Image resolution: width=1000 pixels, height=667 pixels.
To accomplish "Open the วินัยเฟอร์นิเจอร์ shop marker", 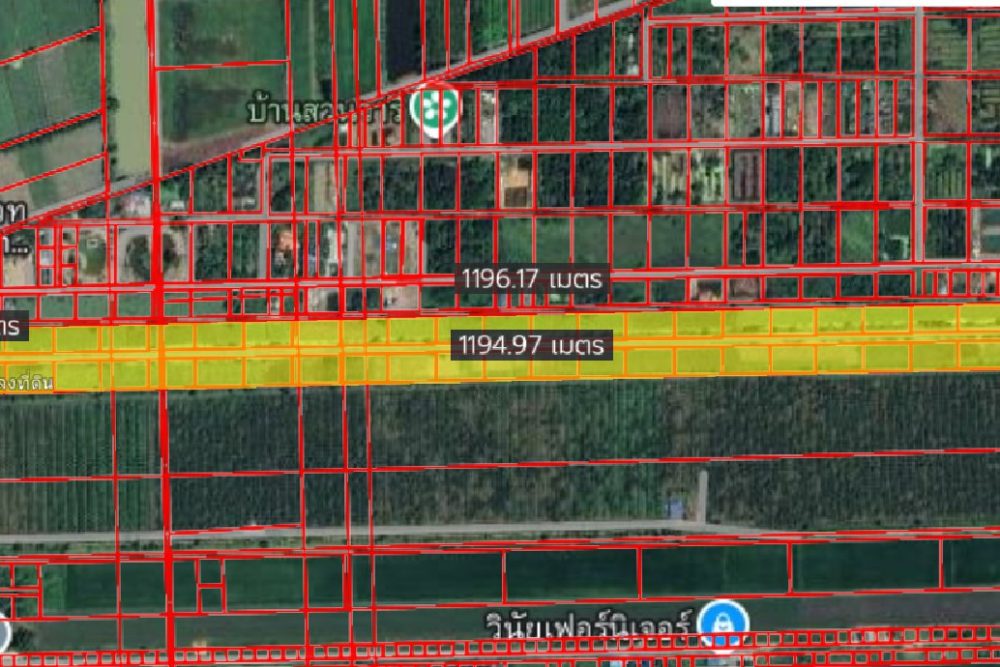I will pyautogui.click(x=719, y=623).
